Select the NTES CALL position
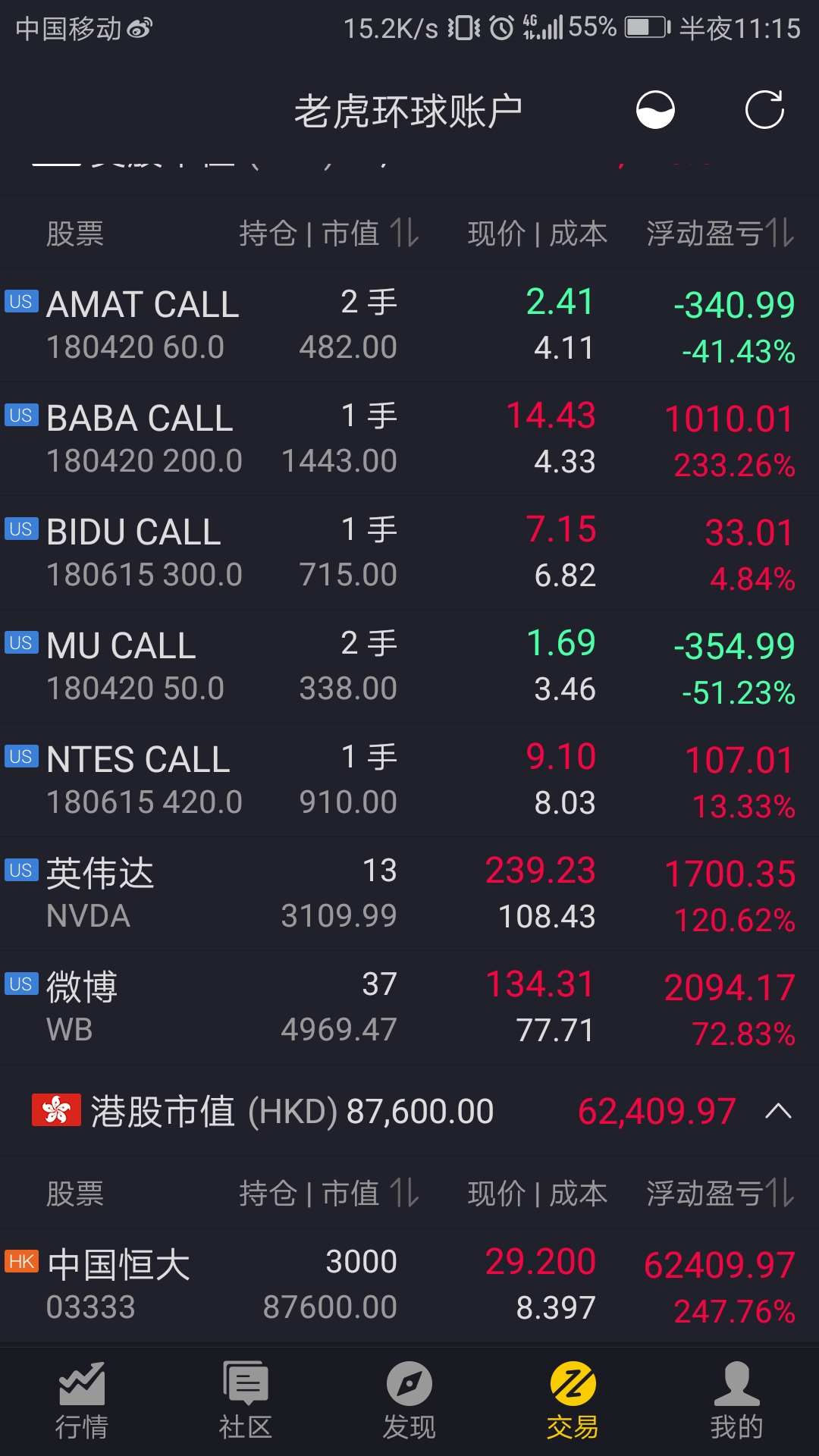819x1456 pixels. click(409, 780)
